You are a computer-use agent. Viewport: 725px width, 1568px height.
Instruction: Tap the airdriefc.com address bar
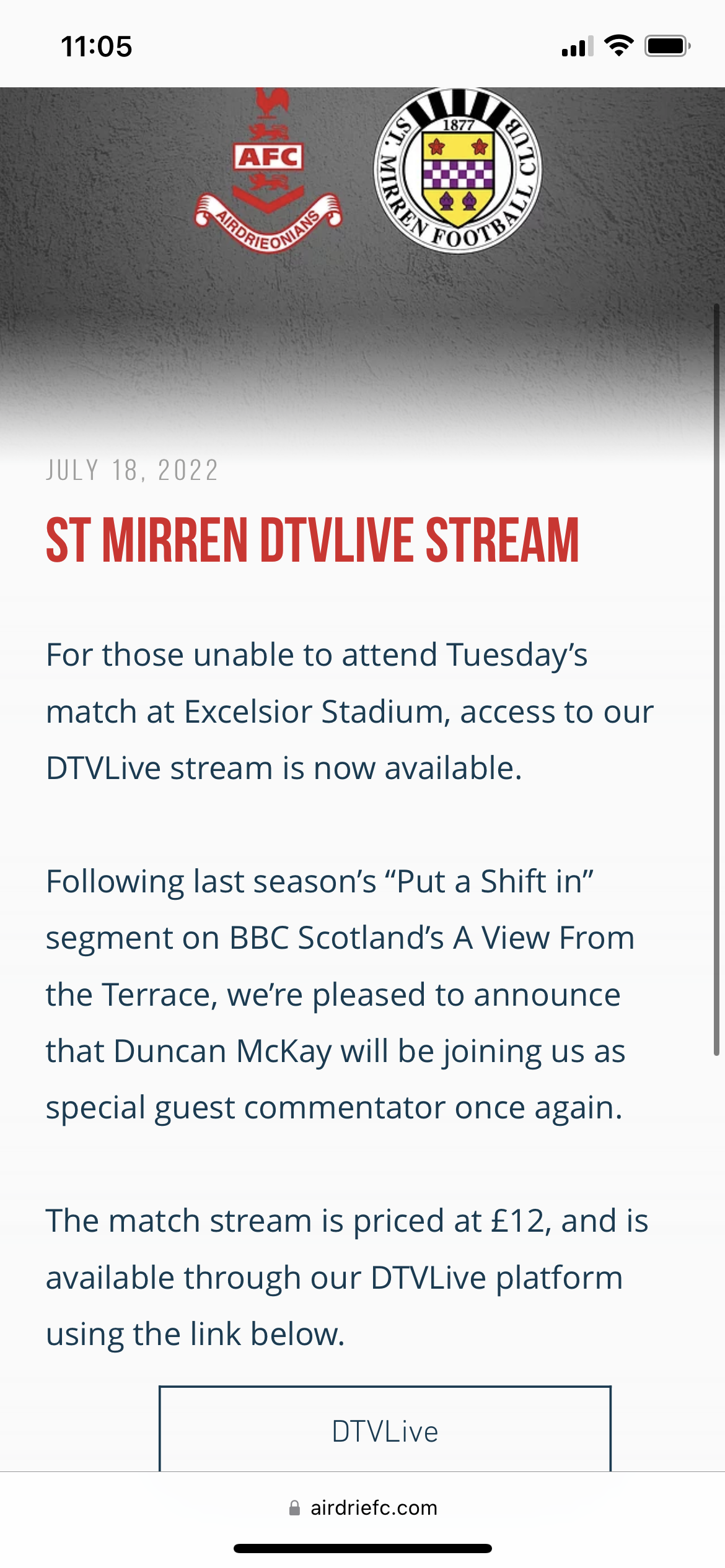pyautogui.click(x=362, y=1507)
